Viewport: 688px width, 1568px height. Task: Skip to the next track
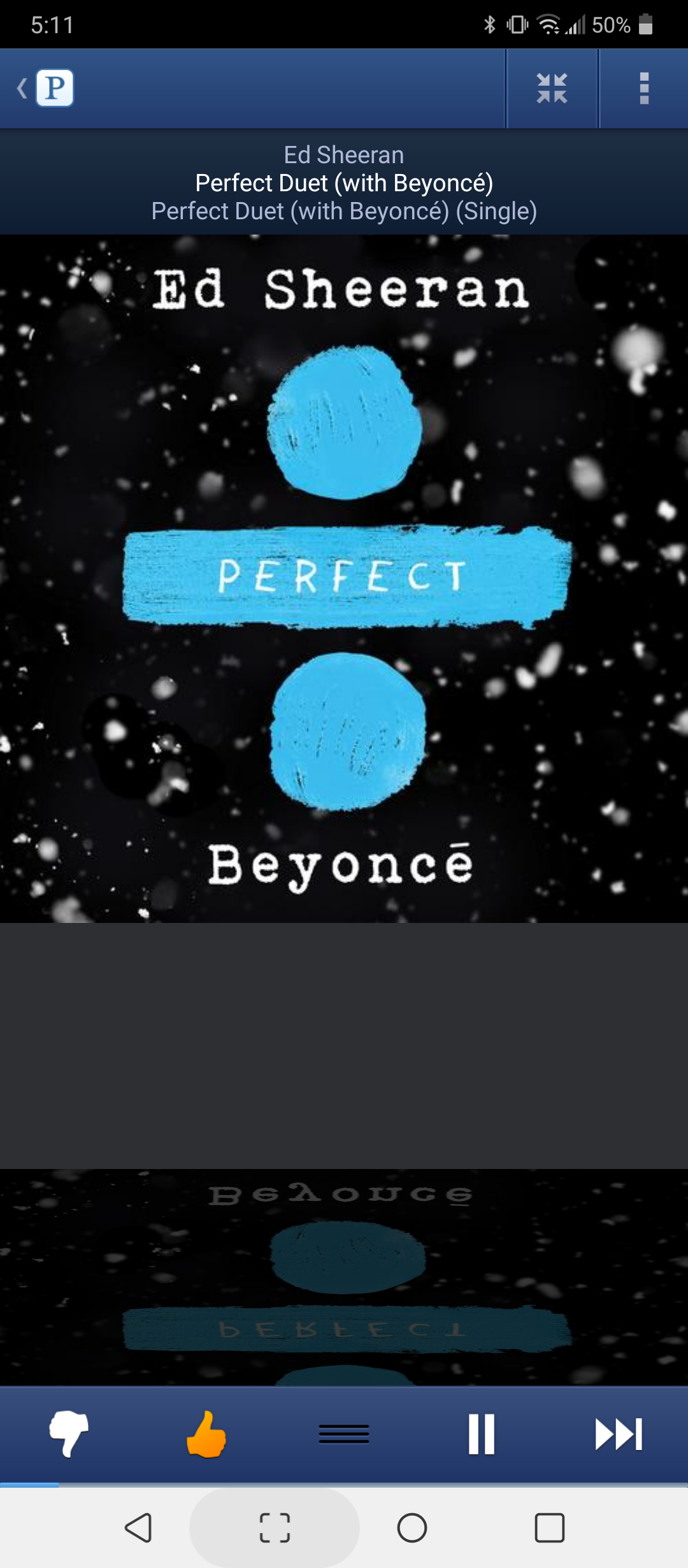pos(618,1434)
